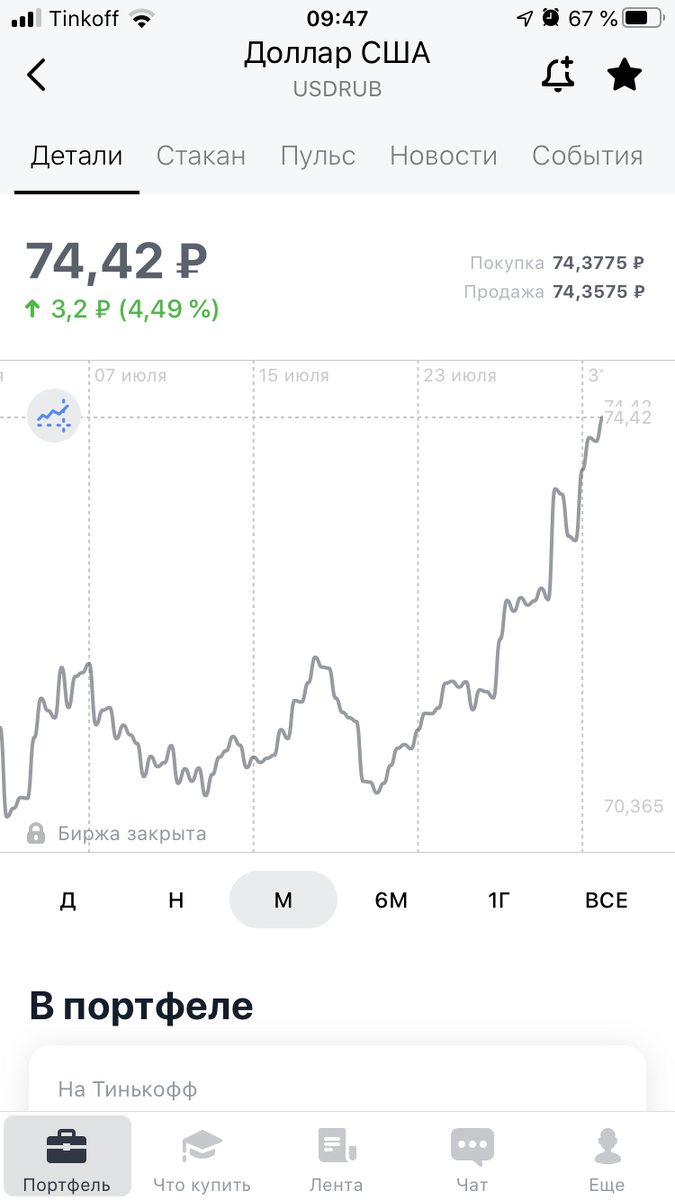The height and width of the screenshot is (1200, 675).
Task: Open the На Тинькофф portfolio card
Action: coord(337,1085)
